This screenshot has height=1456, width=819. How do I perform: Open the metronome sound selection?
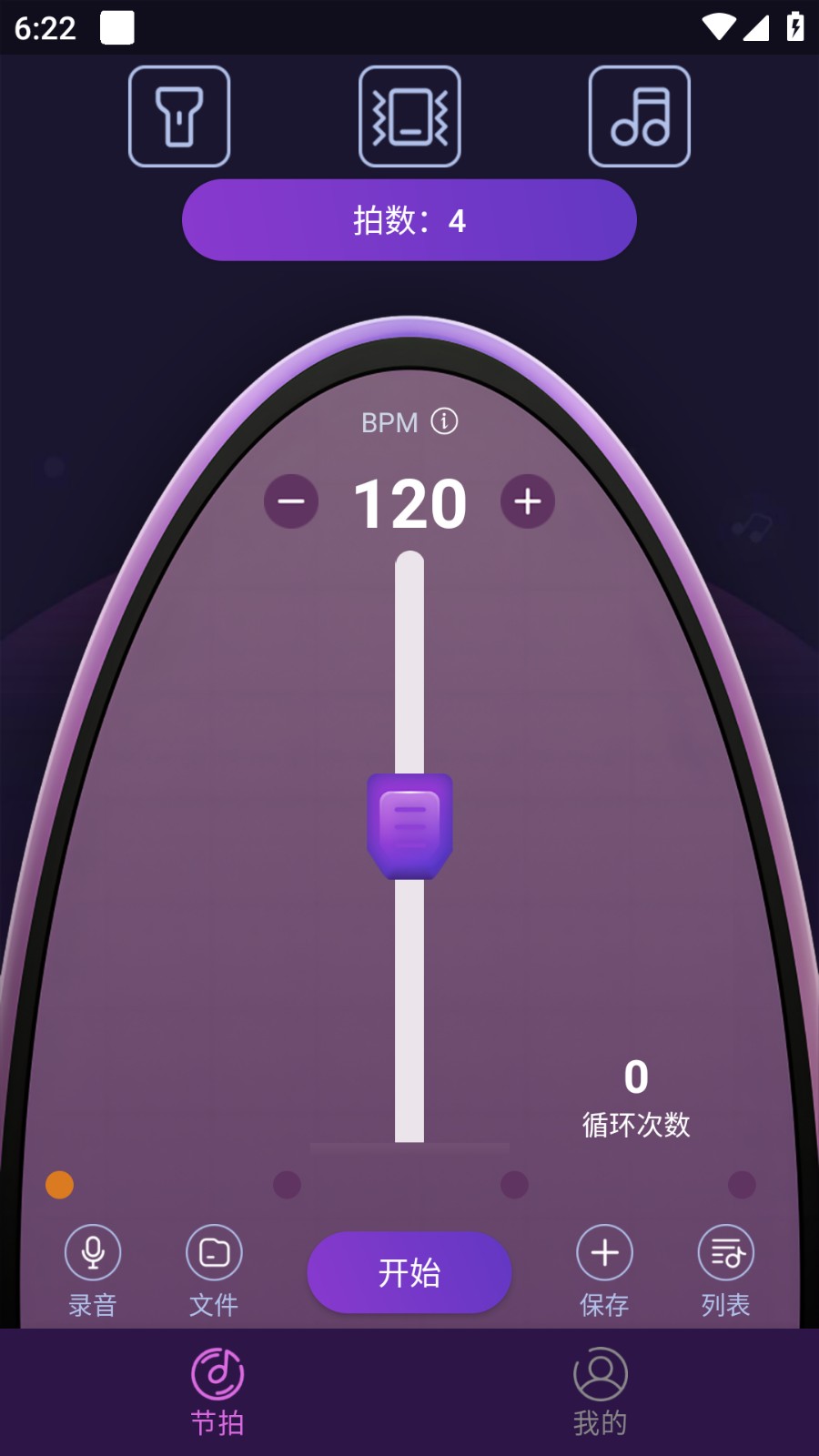(640, 116)
